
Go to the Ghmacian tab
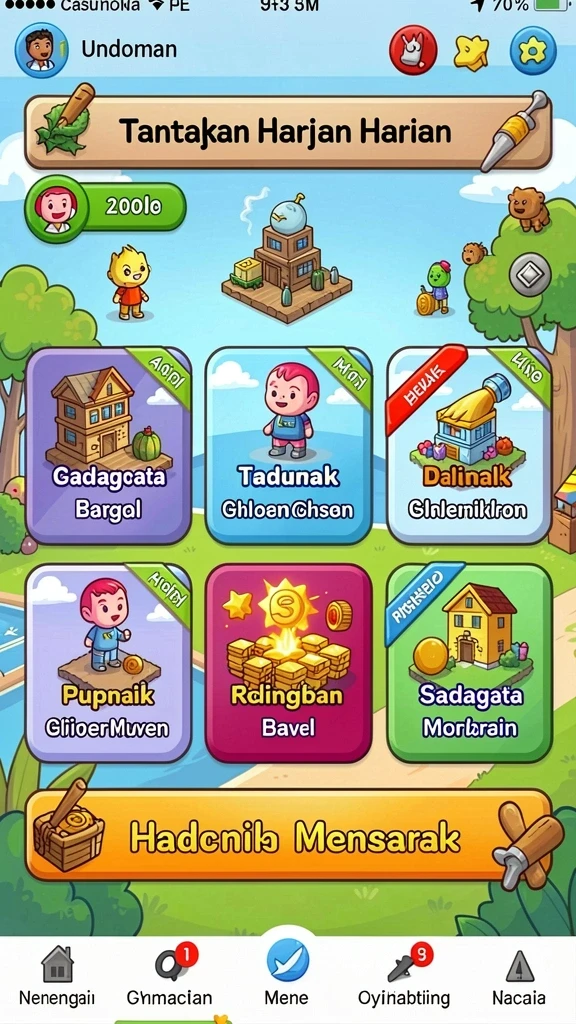pyautogui.click(x=169, y=976)
